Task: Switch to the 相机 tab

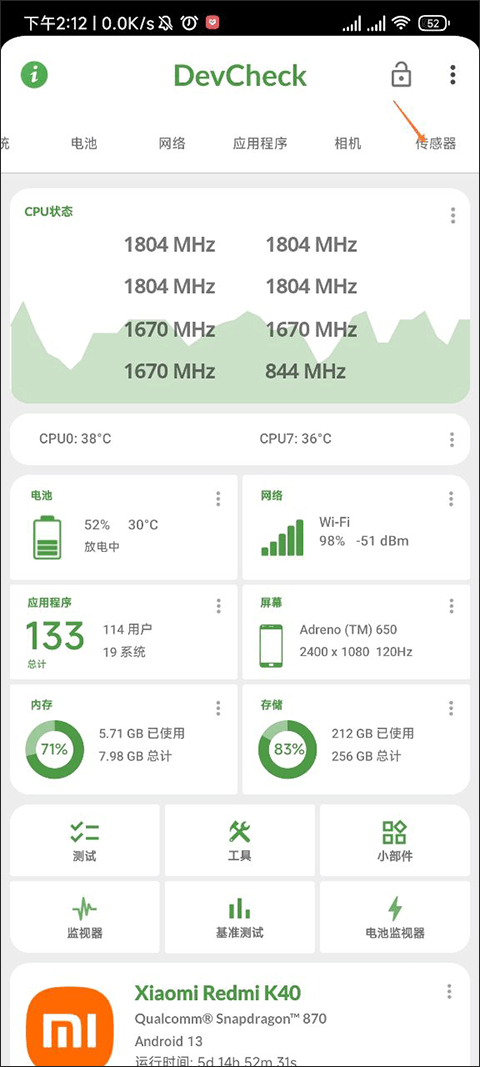Action: point(348,144)
